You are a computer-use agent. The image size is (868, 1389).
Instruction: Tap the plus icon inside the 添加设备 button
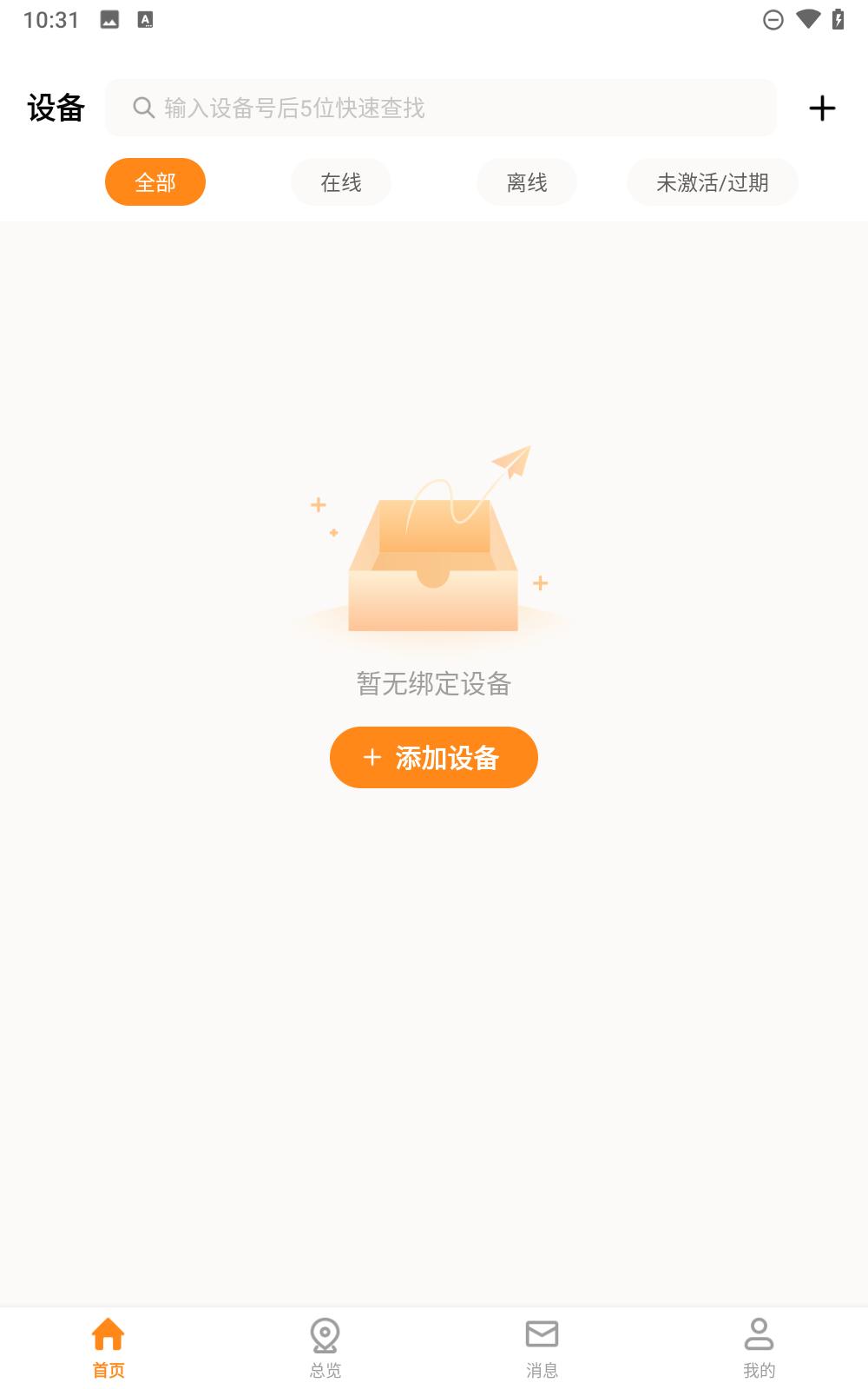pos(373,757)
